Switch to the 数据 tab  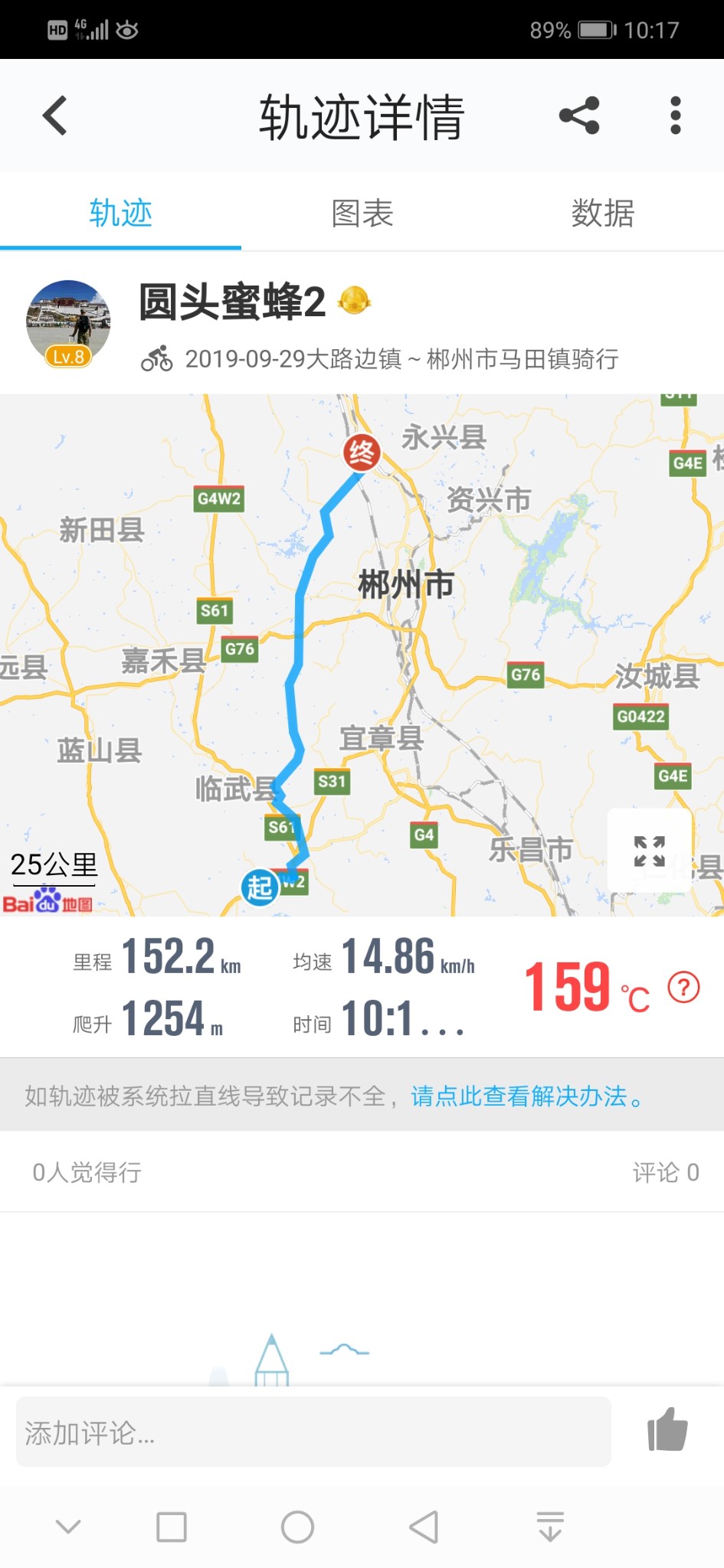pyautogui.click(x=603, y=213)
